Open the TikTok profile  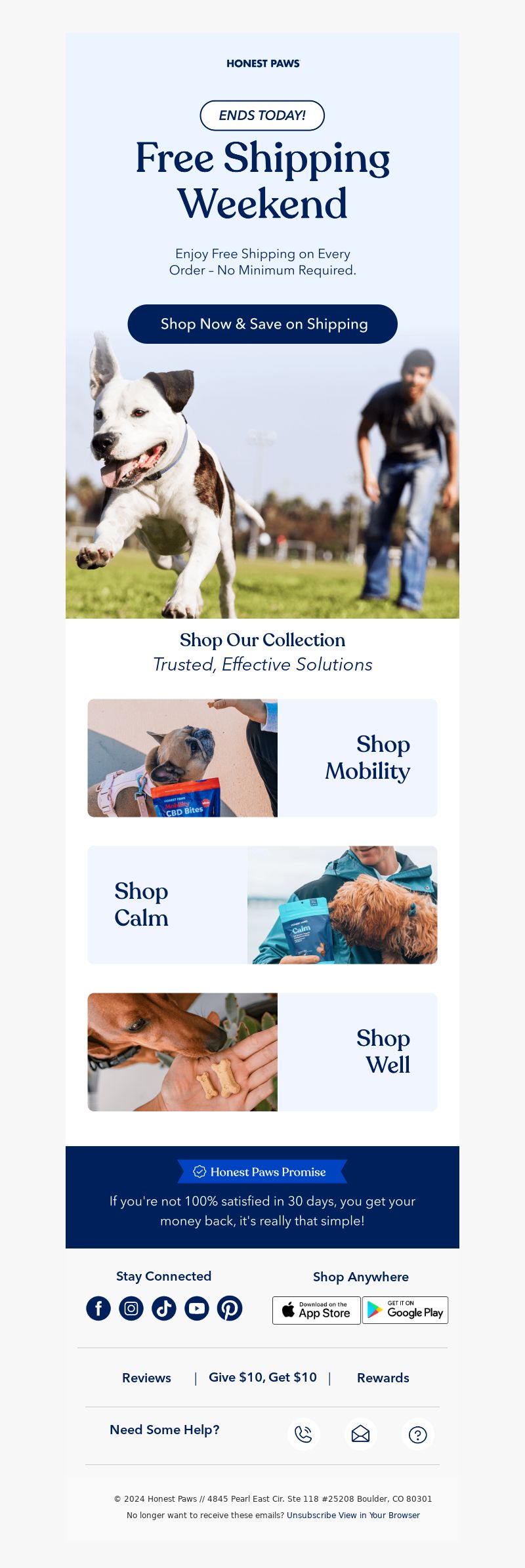click(x=164, y=1308)
